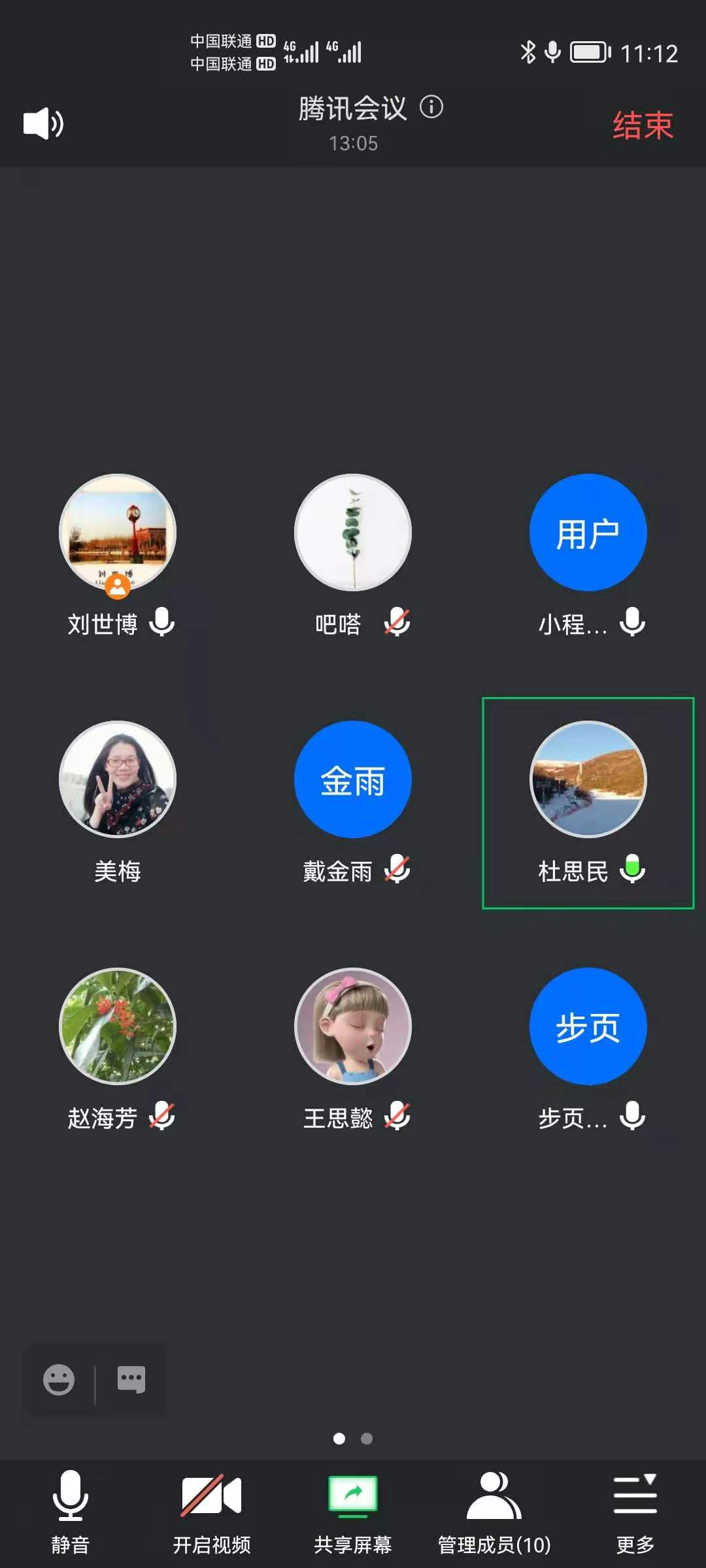
Task: Select participant tile 刘世博
Action: (118, 532)
